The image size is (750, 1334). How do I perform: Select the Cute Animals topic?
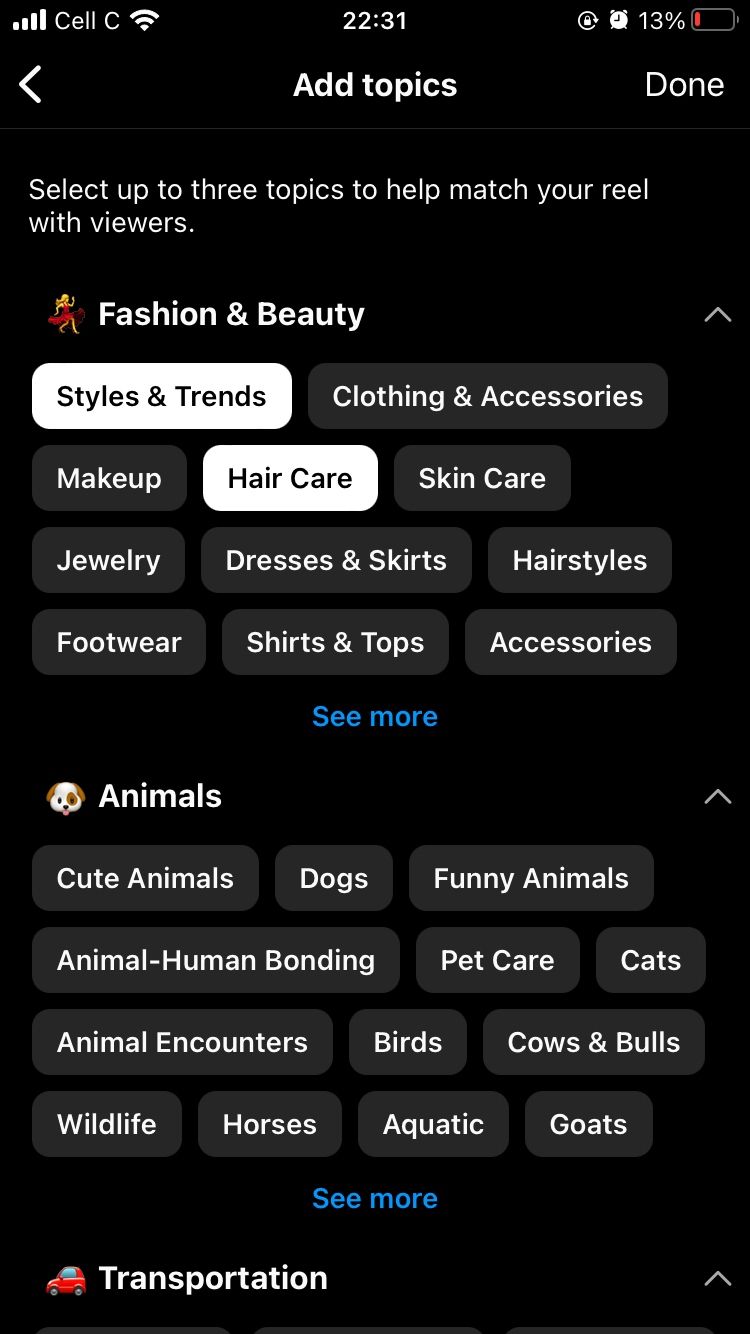[x=144, y=878]
